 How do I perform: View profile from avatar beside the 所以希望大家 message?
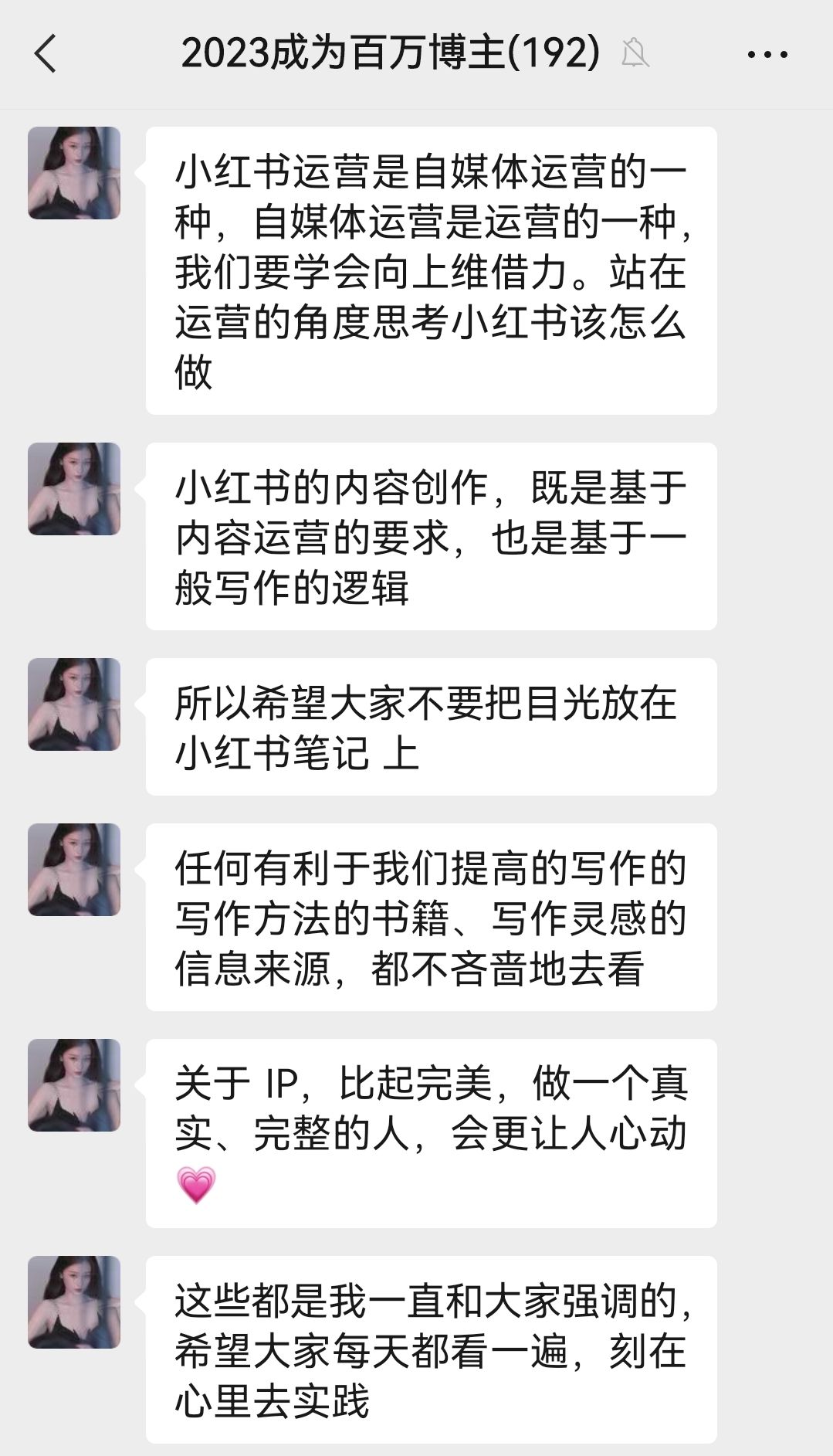[x=74, y=704]
